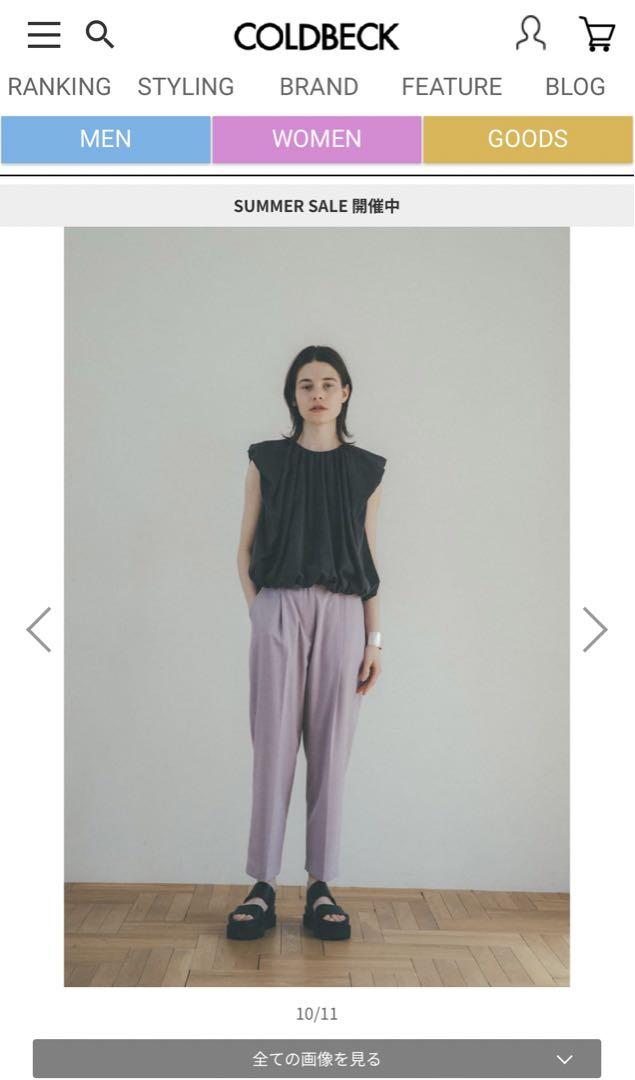Switch to the MEN category
635x1080 pixels.
pyautogui.click(x=105, y=139)
